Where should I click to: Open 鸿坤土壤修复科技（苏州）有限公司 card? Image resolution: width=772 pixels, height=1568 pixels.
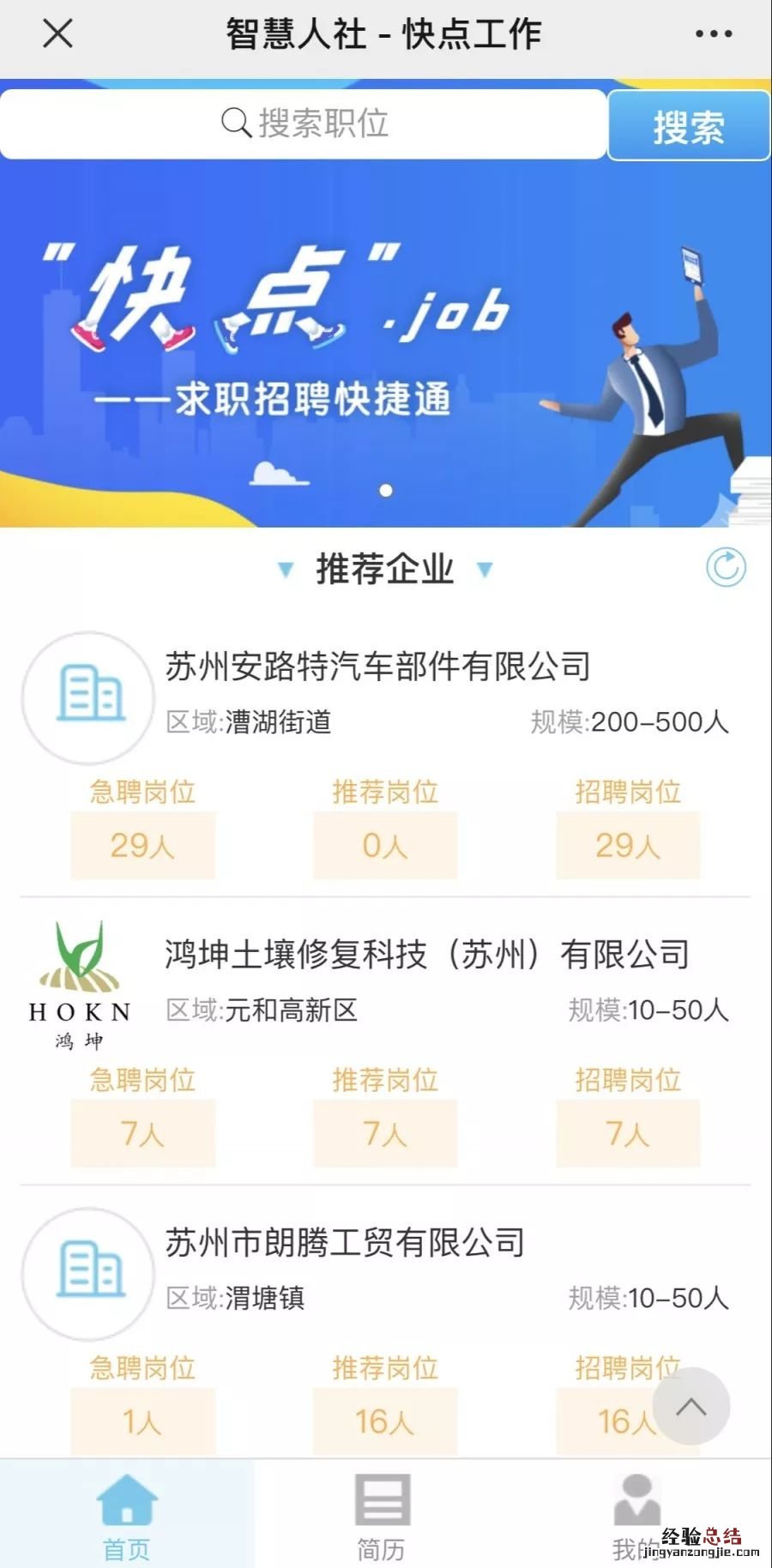coord(426,955)
